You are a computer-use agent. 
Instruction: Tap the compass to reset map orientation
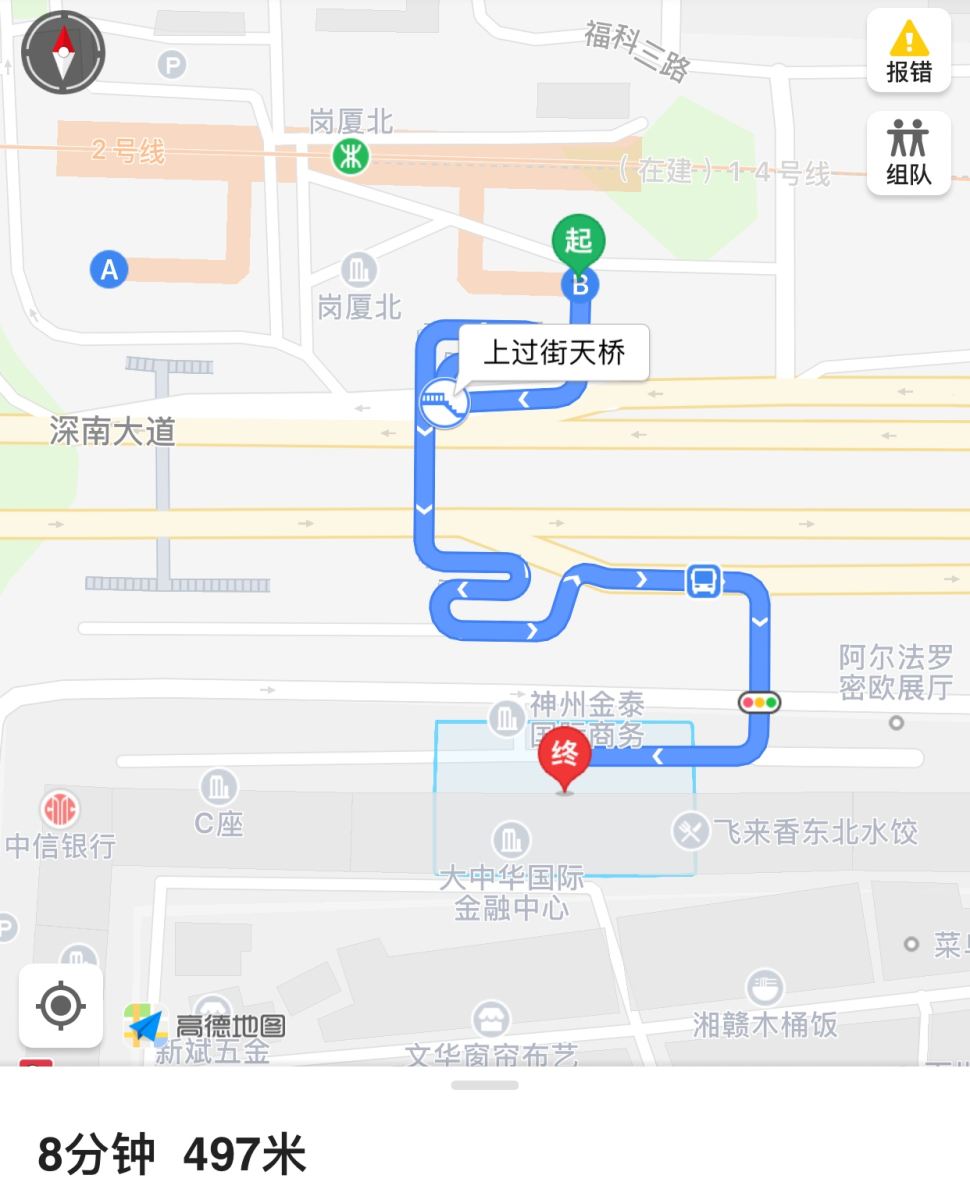pos(63,51)
